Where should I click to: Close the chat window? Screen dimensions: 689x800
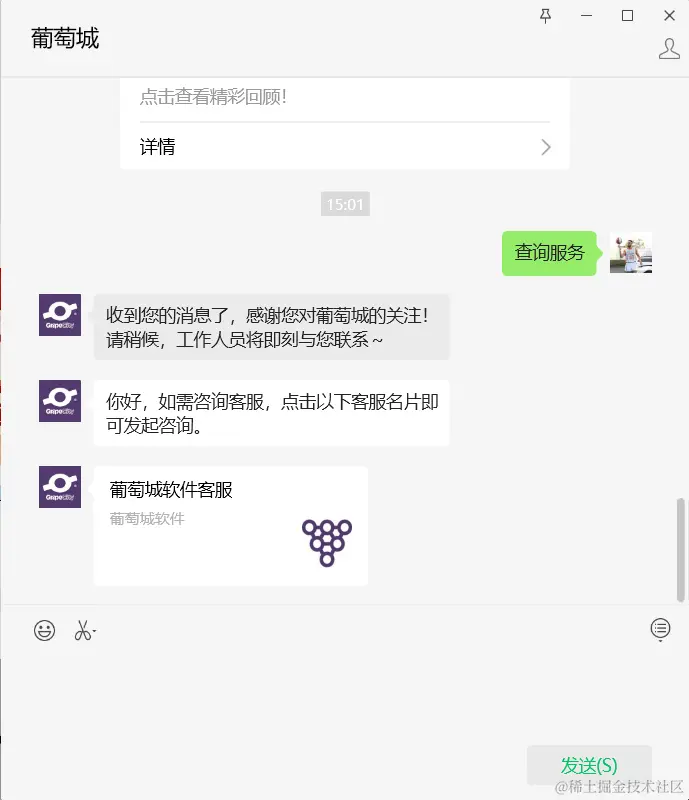(668, 15)
